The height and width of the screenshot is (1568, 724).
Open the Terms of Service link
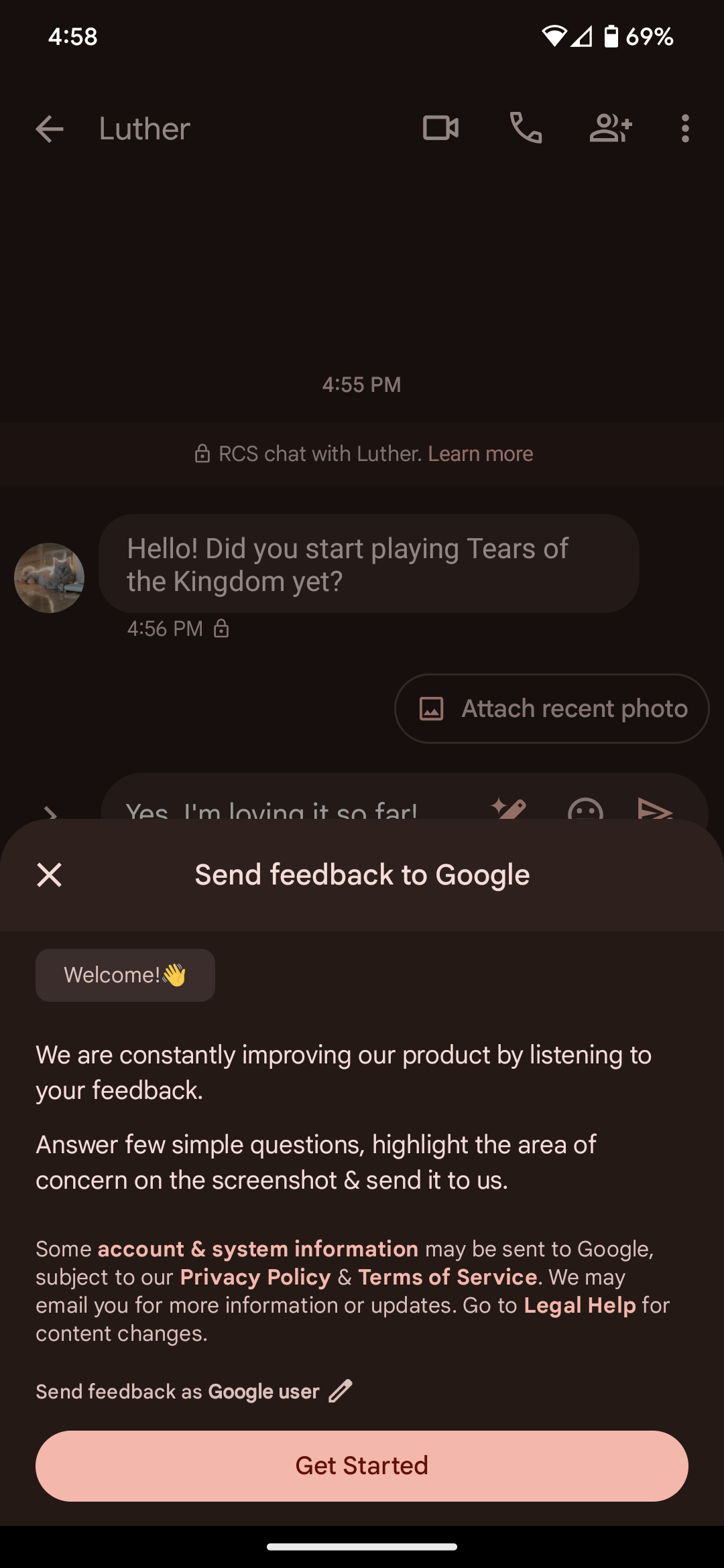448,1277
